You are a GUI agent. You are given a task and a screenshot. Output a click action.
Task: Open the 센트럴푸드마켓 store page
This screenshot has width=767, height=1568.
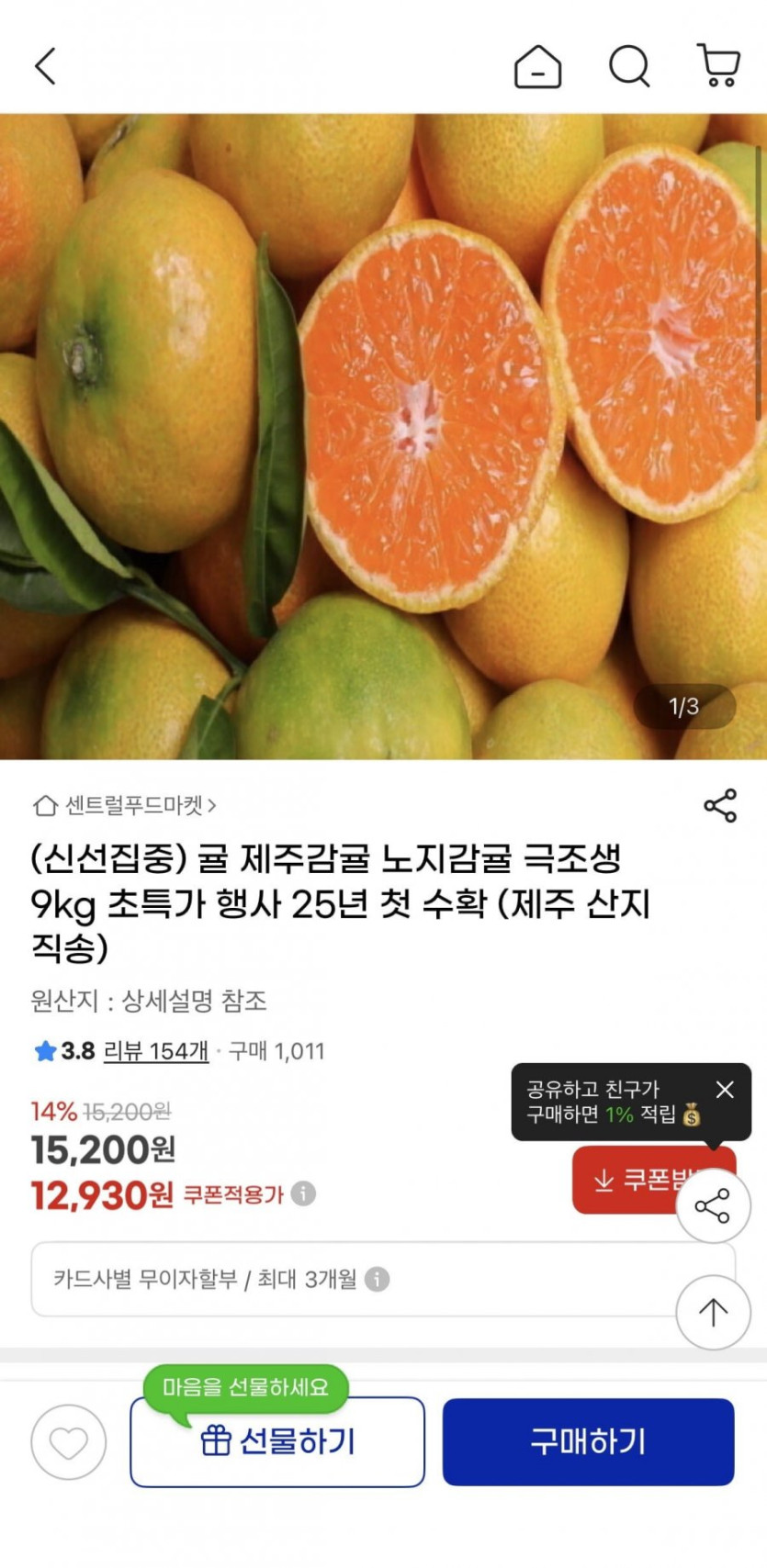point(126,806)
